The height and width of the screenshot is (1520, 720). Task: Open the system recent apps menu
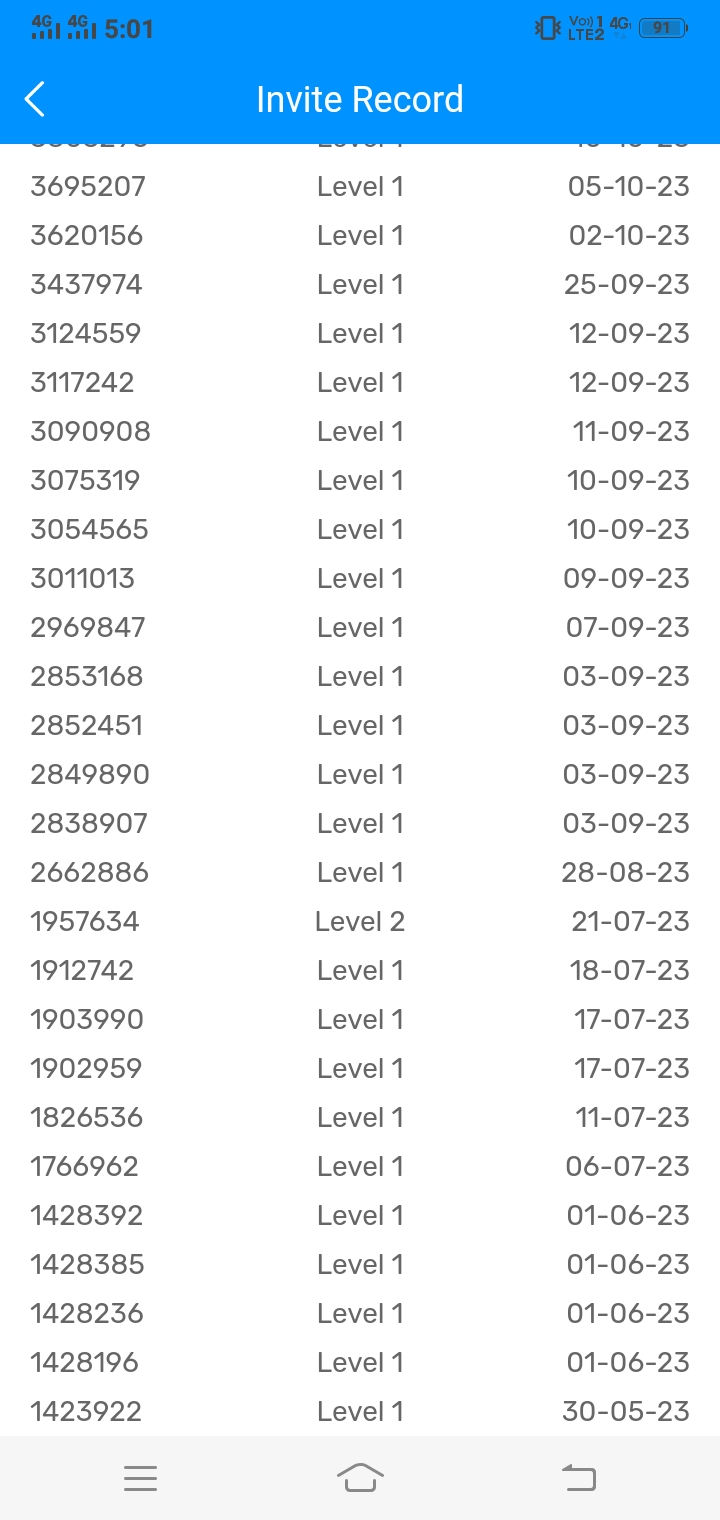(x=141, y=1478)
